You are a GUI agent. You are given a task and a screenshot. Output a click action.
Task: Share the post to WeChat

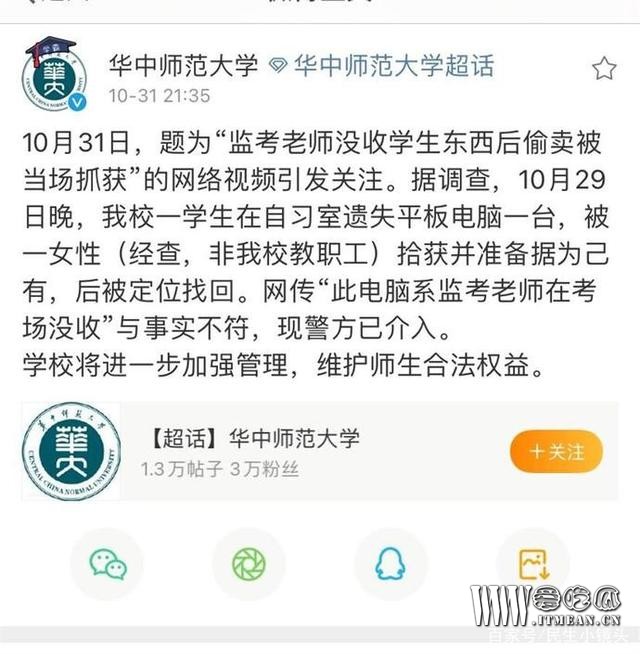pyautogui.click(x=107, y=565)
